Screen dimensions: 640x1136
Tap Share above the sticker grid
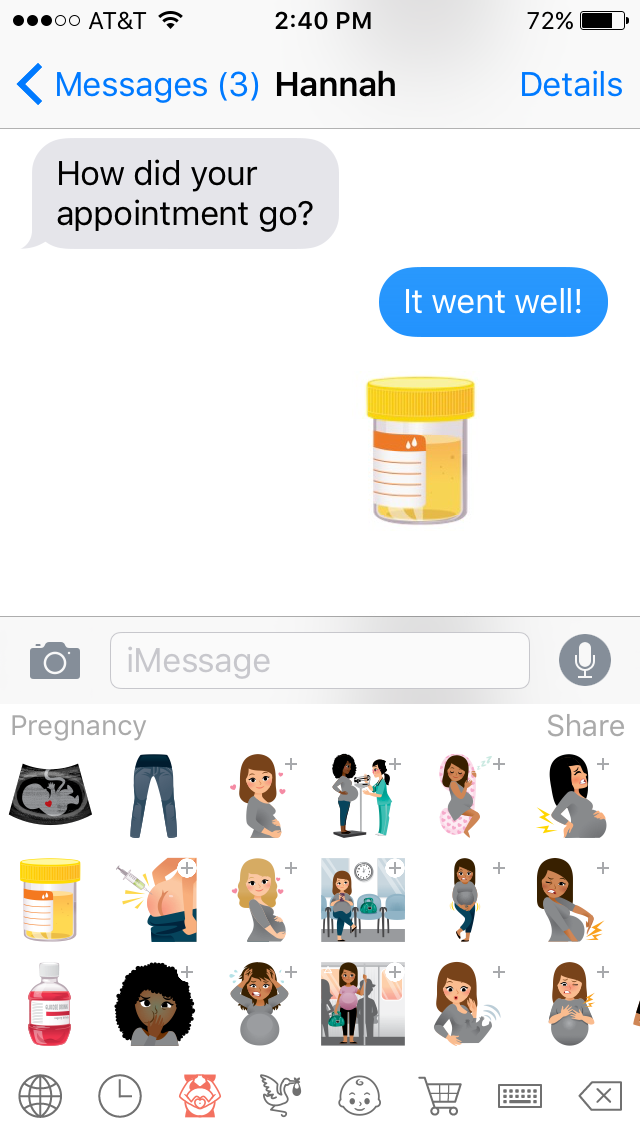(x=585, y=726)
